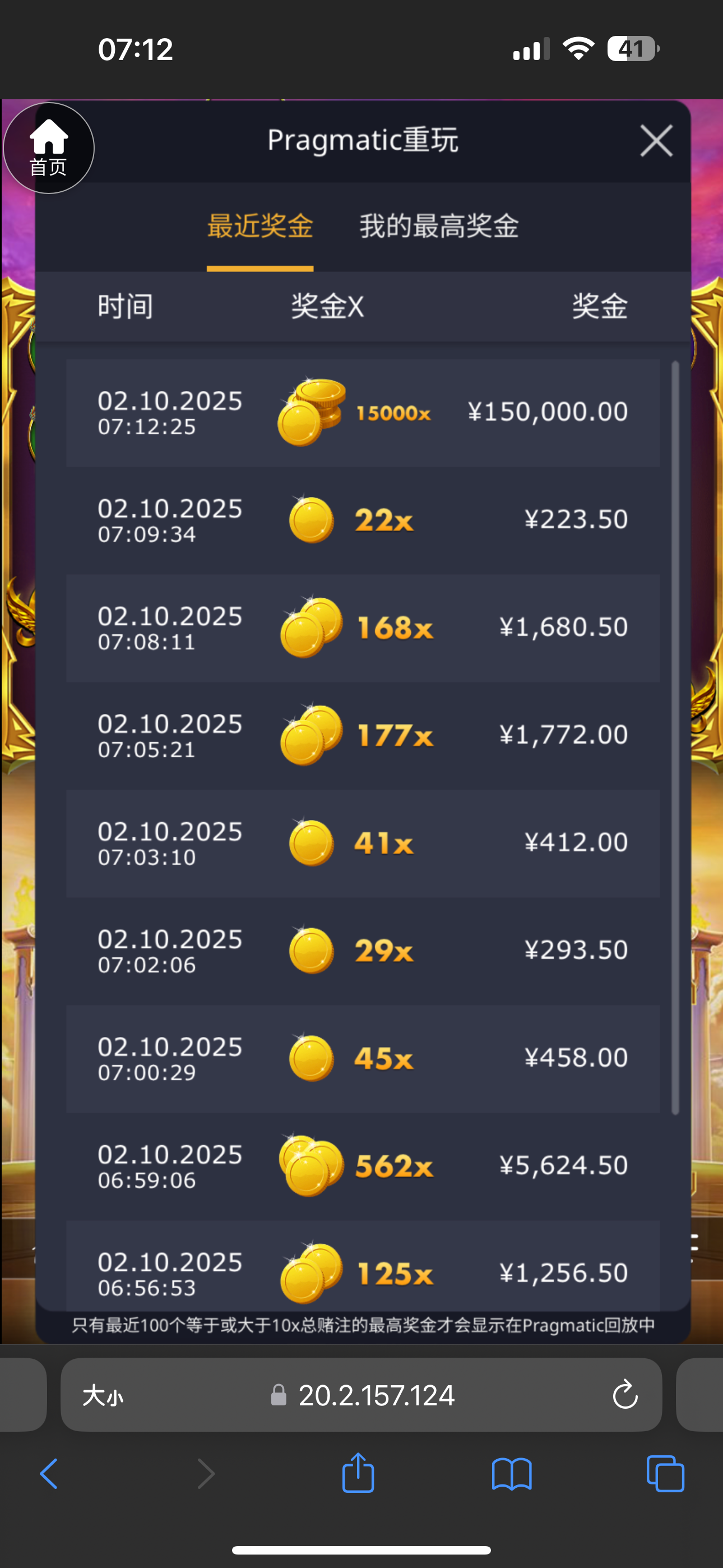This screenshot has height=1568, width=723.
Task: Replay the 562x win from 06:59:06
Action: coord(363,1166)
